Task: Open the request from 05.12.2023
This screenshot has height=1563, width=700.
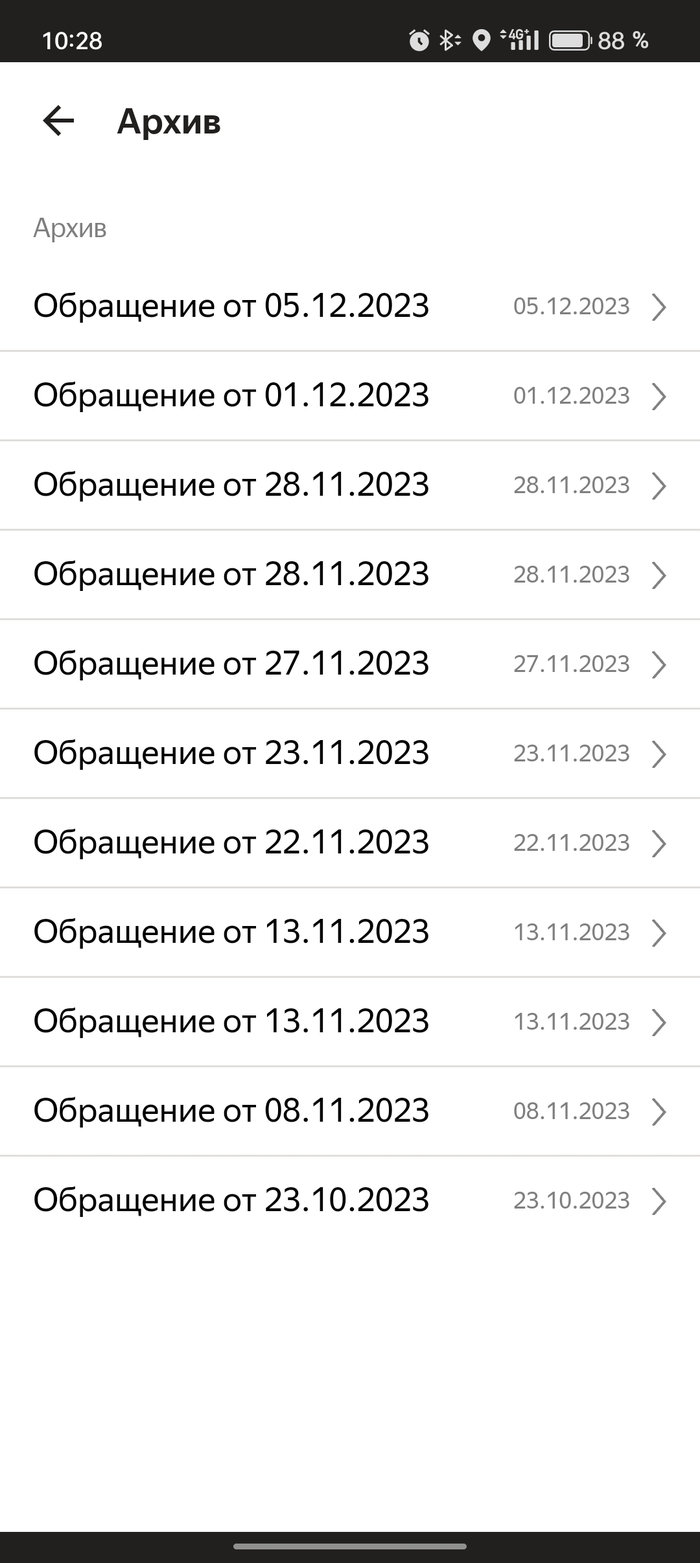Action: [x=349, y=306]
